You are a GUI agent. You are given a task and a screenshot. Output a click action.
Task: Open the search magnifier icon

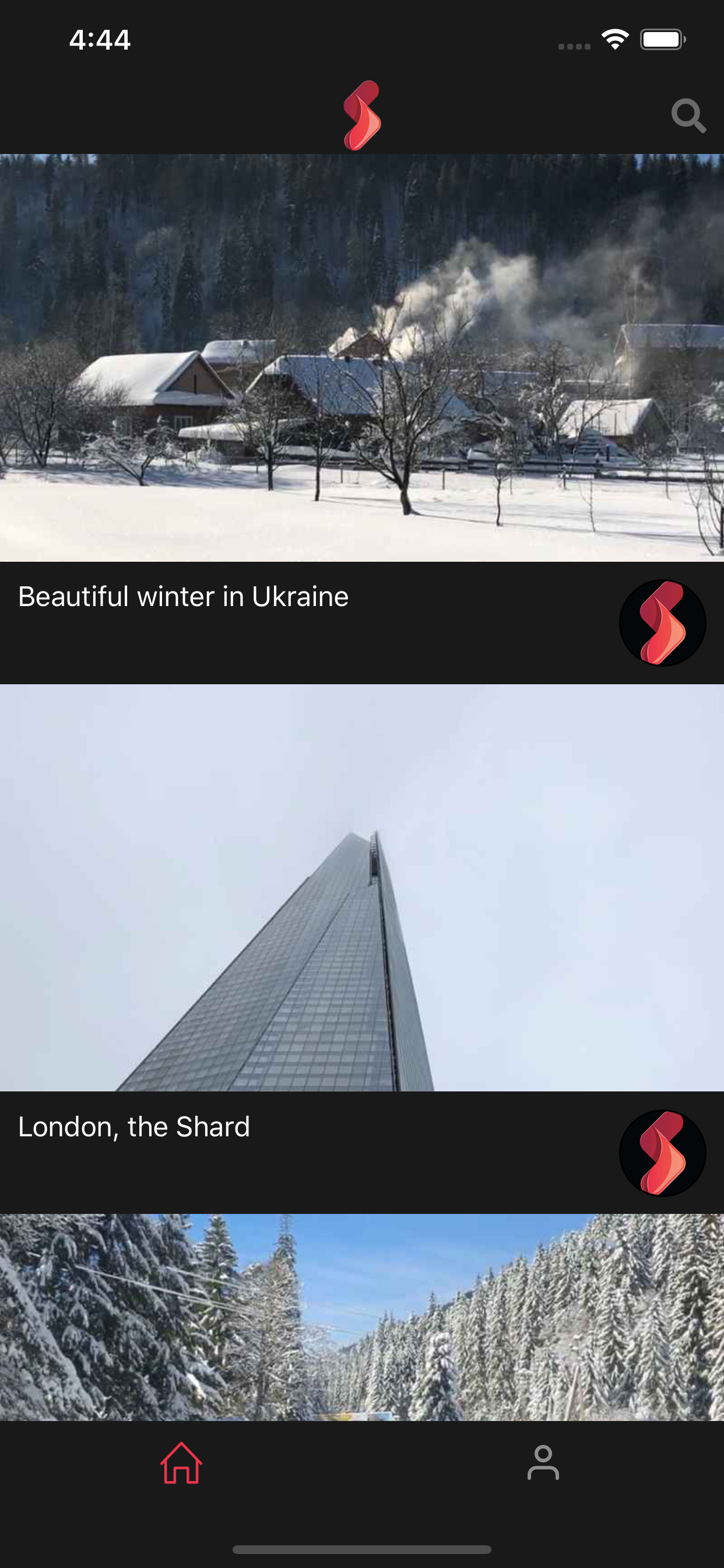point(688,116)
